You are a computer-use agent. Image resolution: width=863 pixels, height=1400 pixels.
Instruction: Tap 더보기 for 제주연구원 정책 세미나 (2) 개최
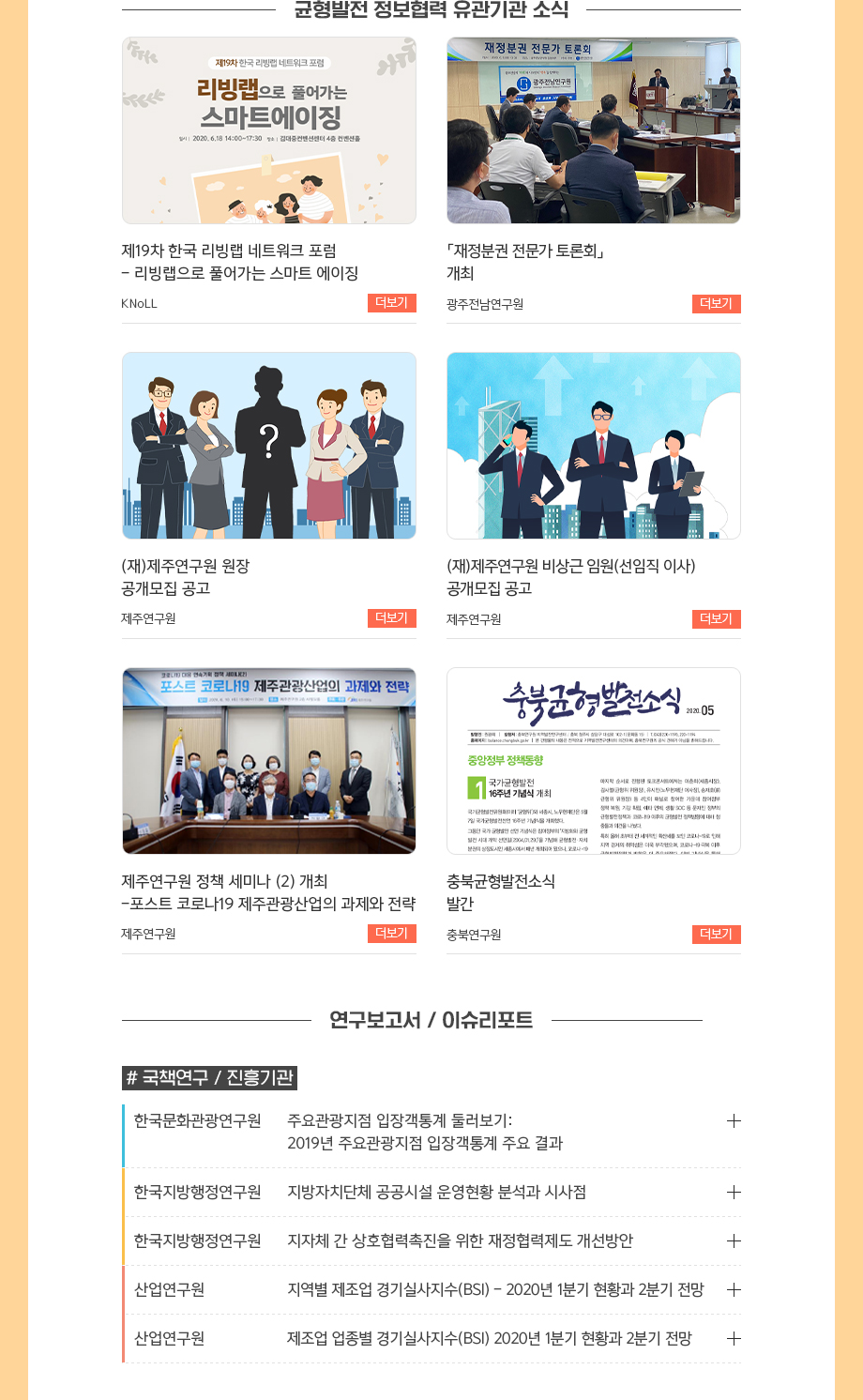[391, 934]
